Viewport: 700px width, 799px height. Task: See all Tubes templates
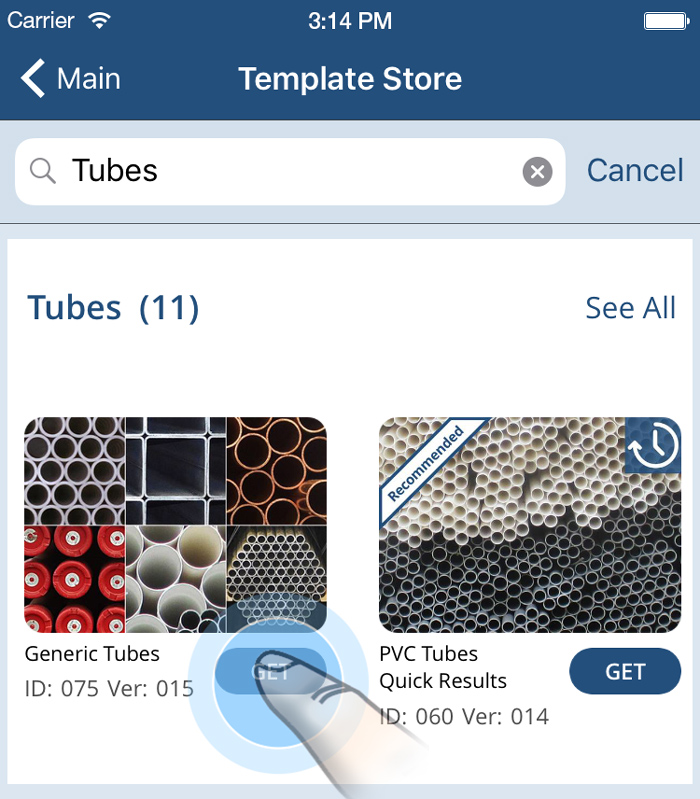pyautogui.click(x=630, y=308)
